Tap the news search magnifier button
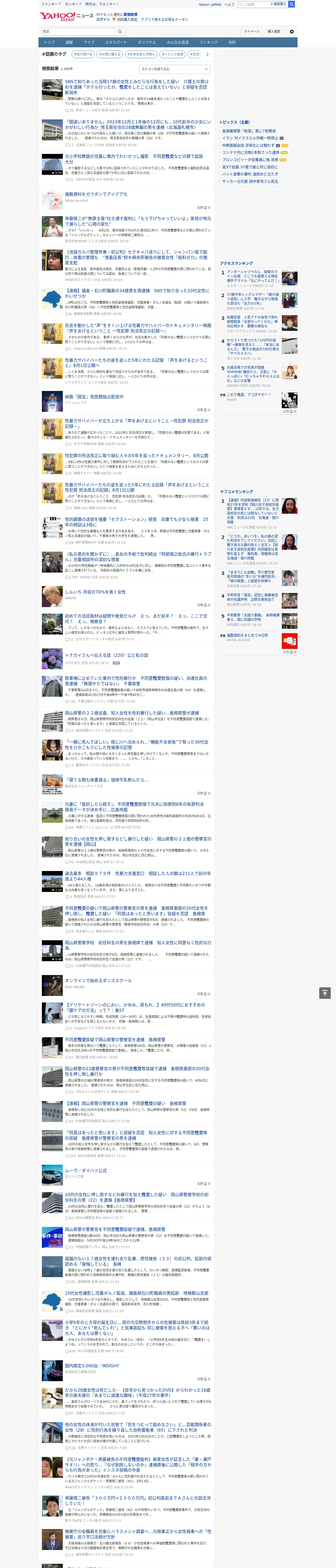This screenshot has width=336, height=1568. click(120, 32)
